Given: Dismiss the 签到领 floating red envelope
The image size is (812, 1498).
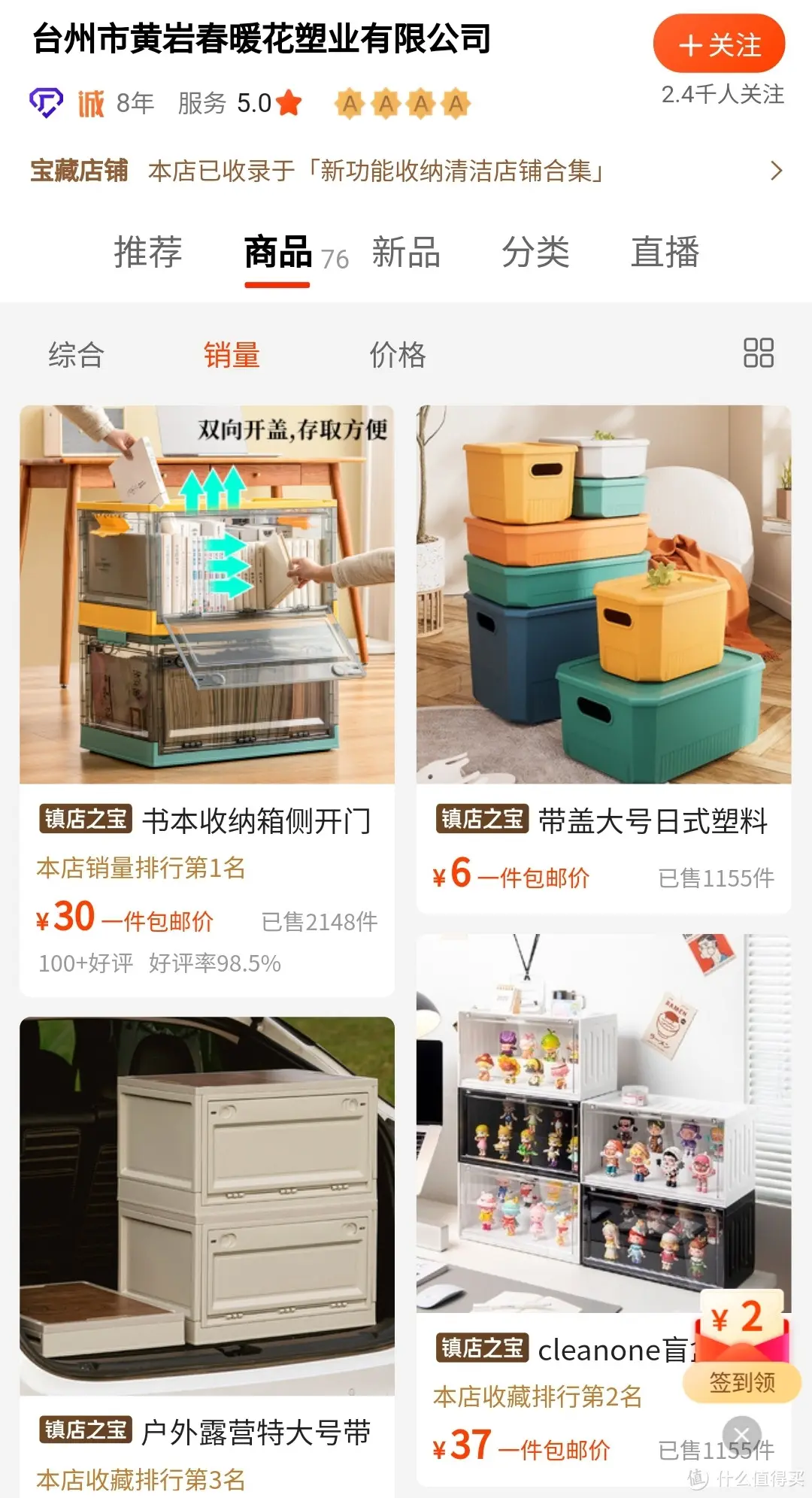Looking at the screenshot, I should click(x=741, y=1434).
